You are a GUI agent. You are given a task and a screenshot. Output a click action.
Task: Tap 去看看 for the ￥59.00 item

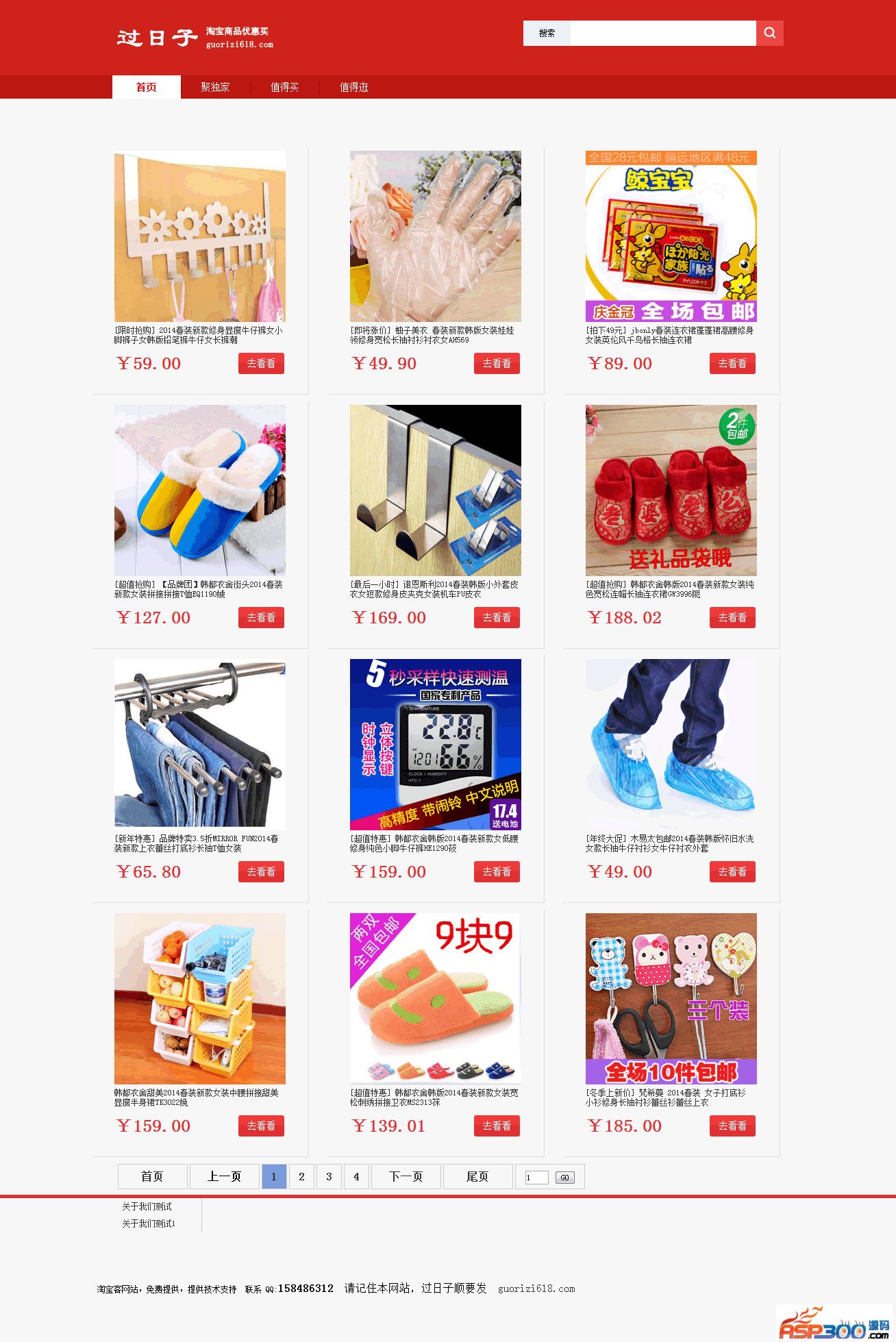coord(261,364)
